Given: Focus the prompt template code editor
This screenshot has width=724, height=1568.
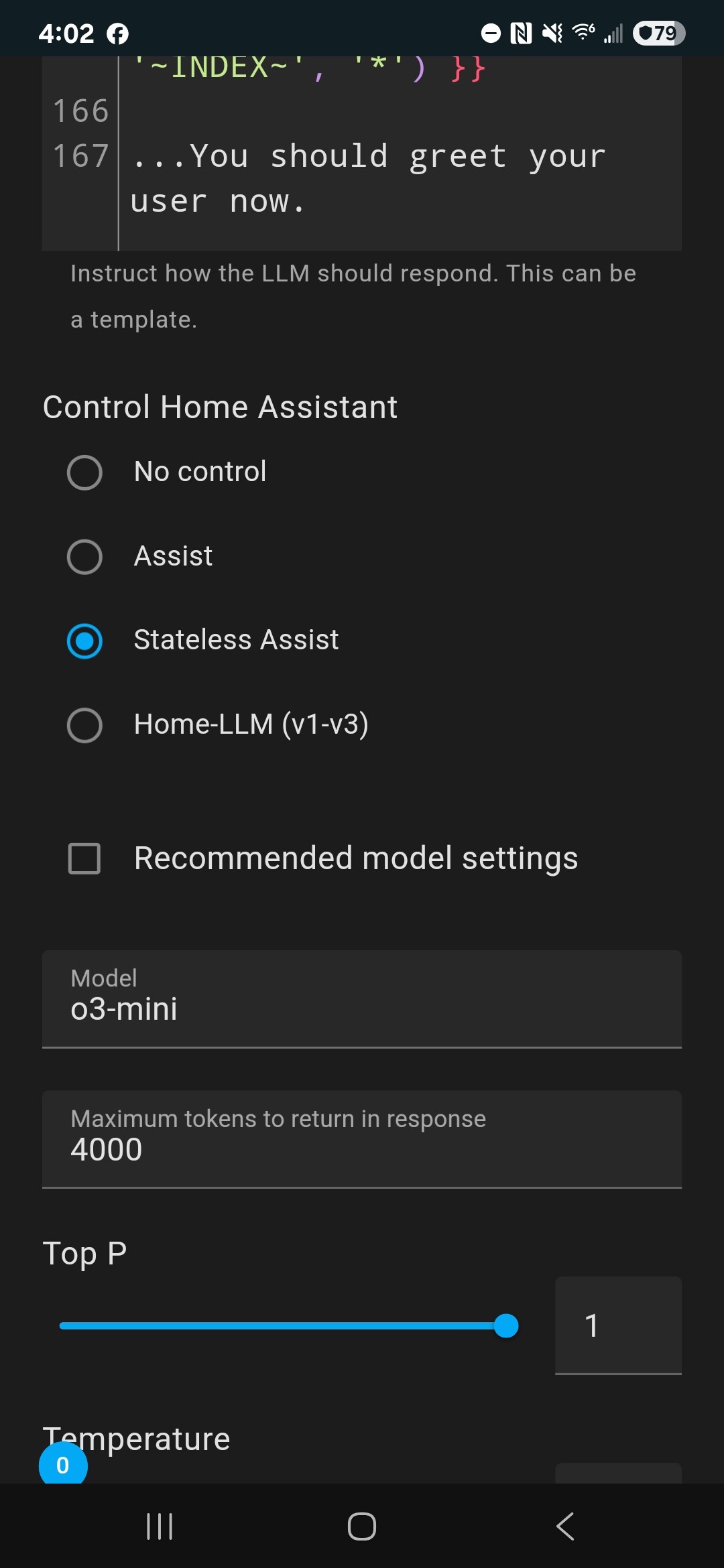Looking at the screenshot, I should click(362, 153).
